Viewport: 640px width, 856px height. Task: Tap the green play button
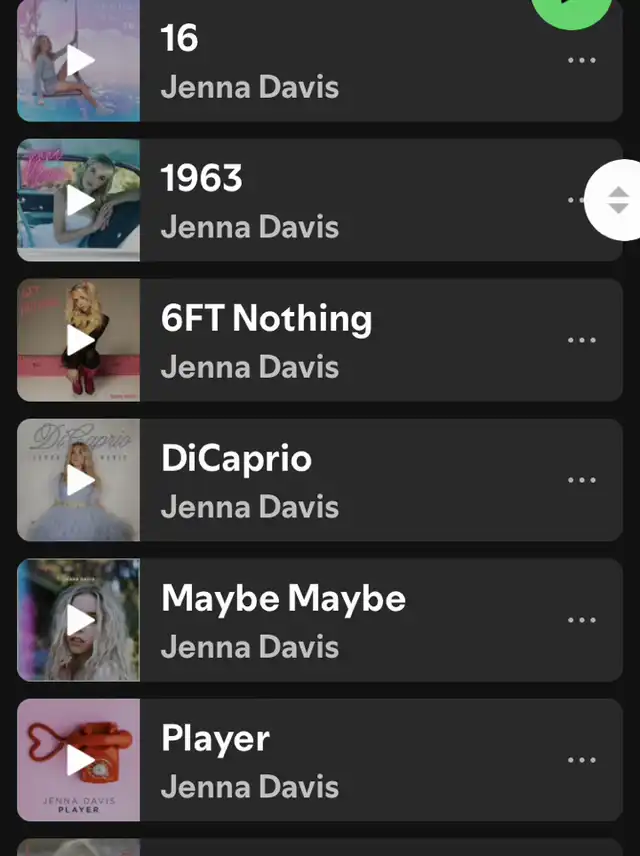point(572,8)
